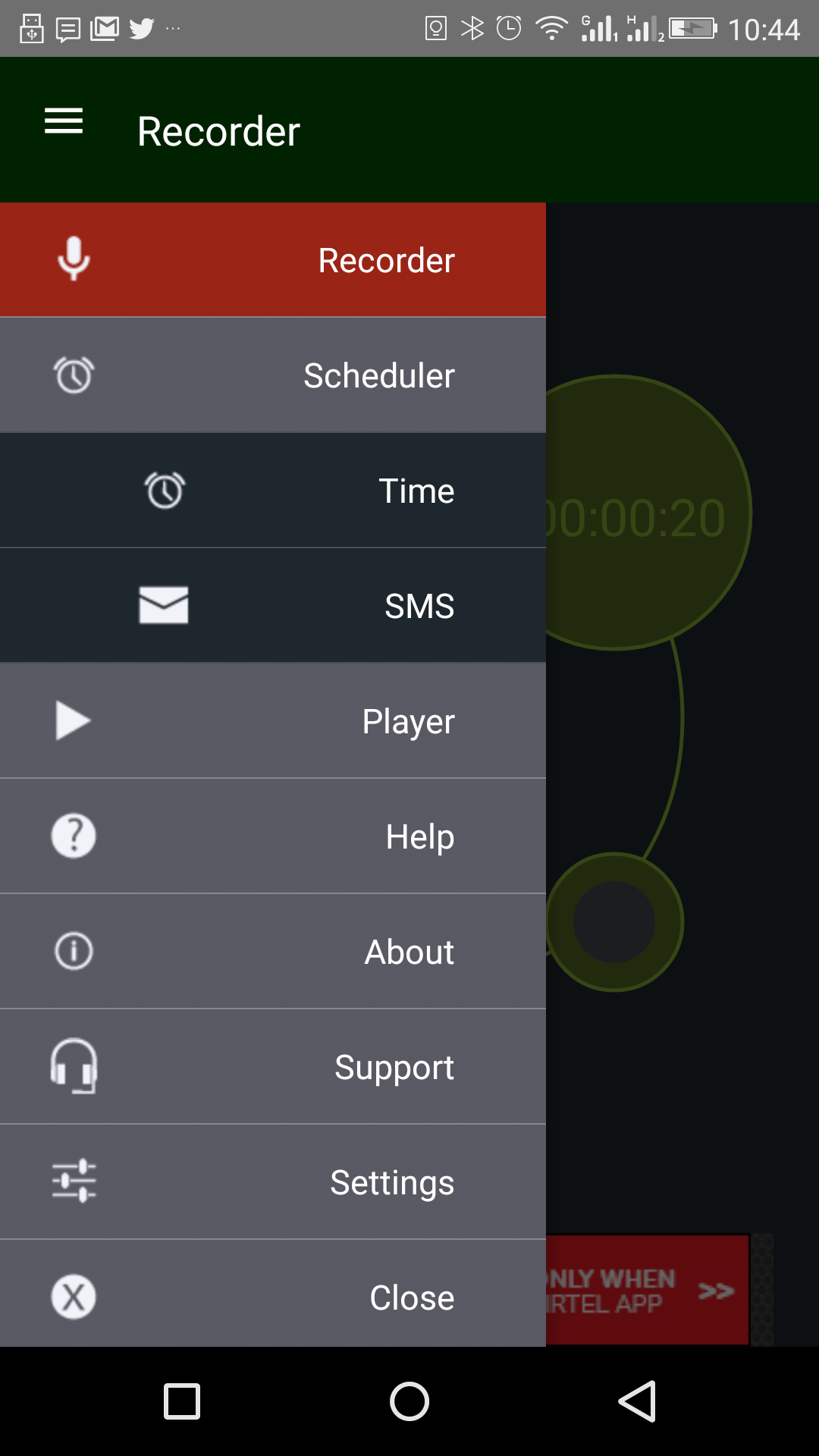The height and width of the screenshot is (1456, 819).
Task: Go to the home screen
Action: (x=409, y=1401)
